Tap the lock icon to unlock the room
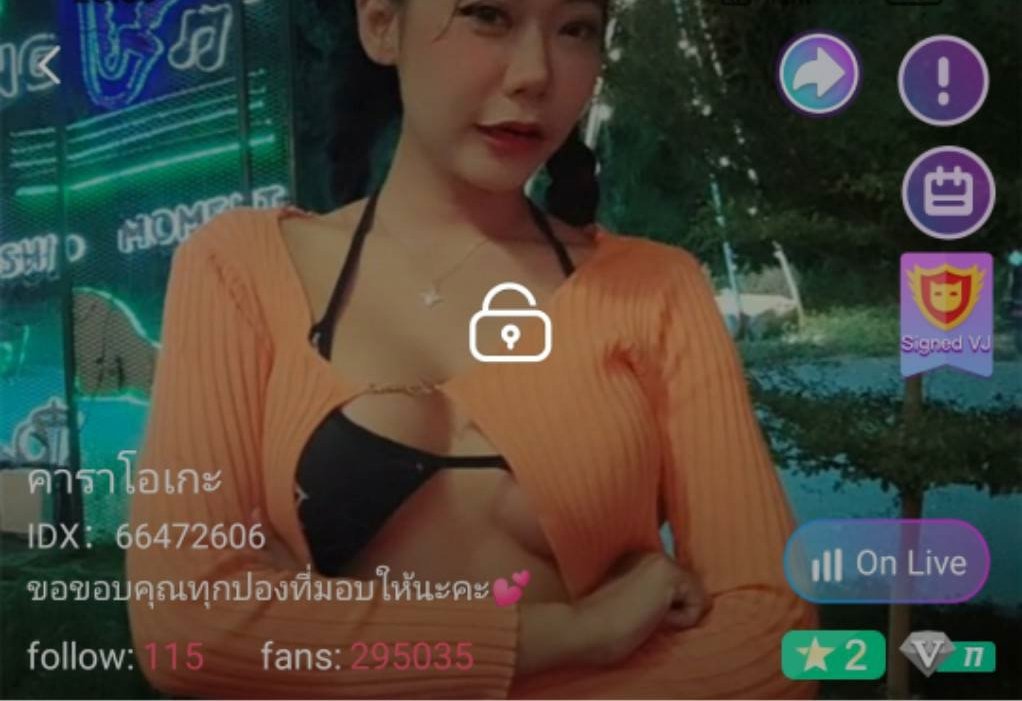Screen dimensions: 1022x701 510,322
